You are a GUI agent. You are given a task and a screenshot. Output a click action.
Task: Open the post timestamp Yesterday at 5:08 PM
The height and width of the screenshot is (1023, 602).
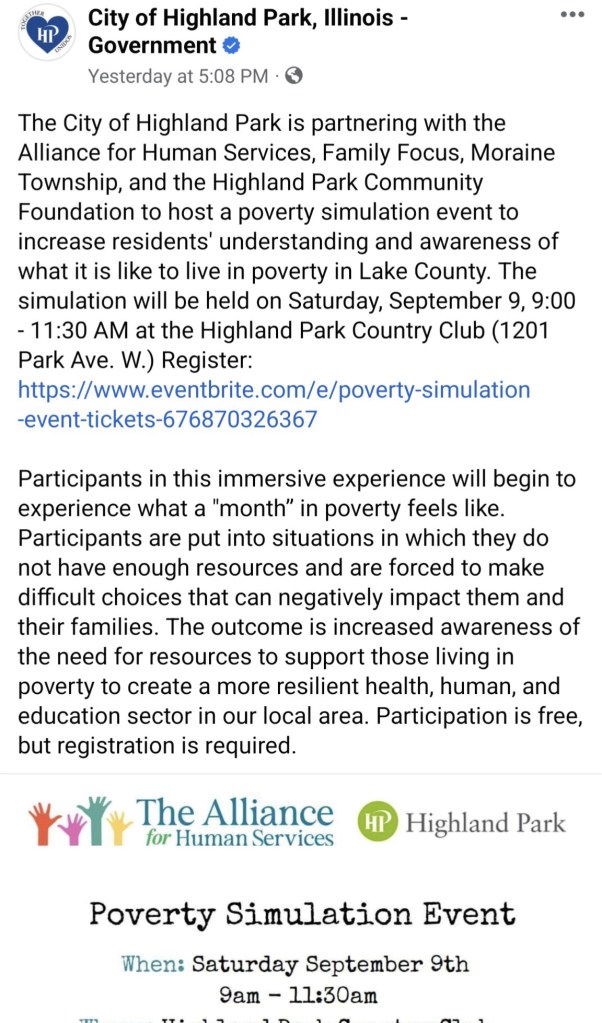178,76
